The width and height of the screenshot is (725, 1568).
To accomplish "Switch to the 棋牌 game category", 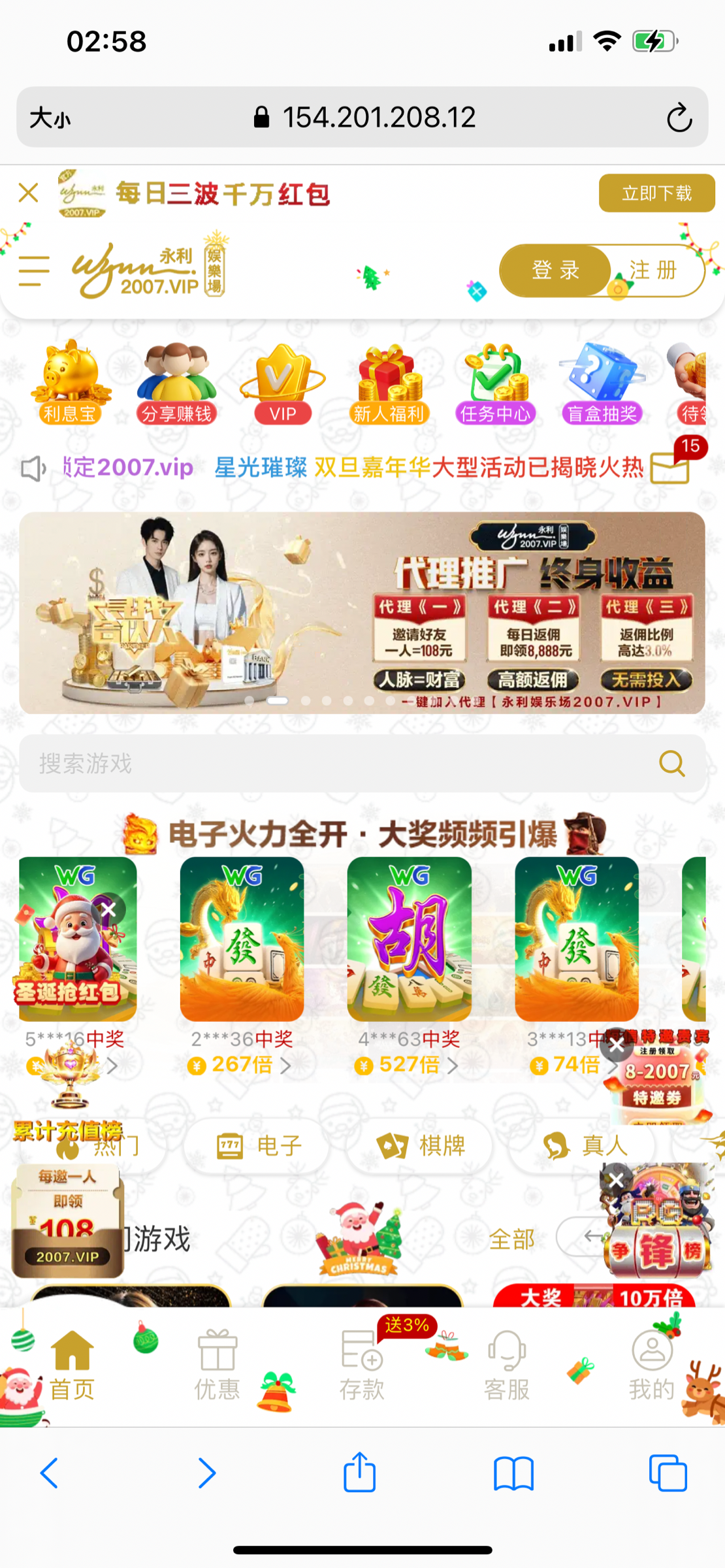I will pos(421,1146).
